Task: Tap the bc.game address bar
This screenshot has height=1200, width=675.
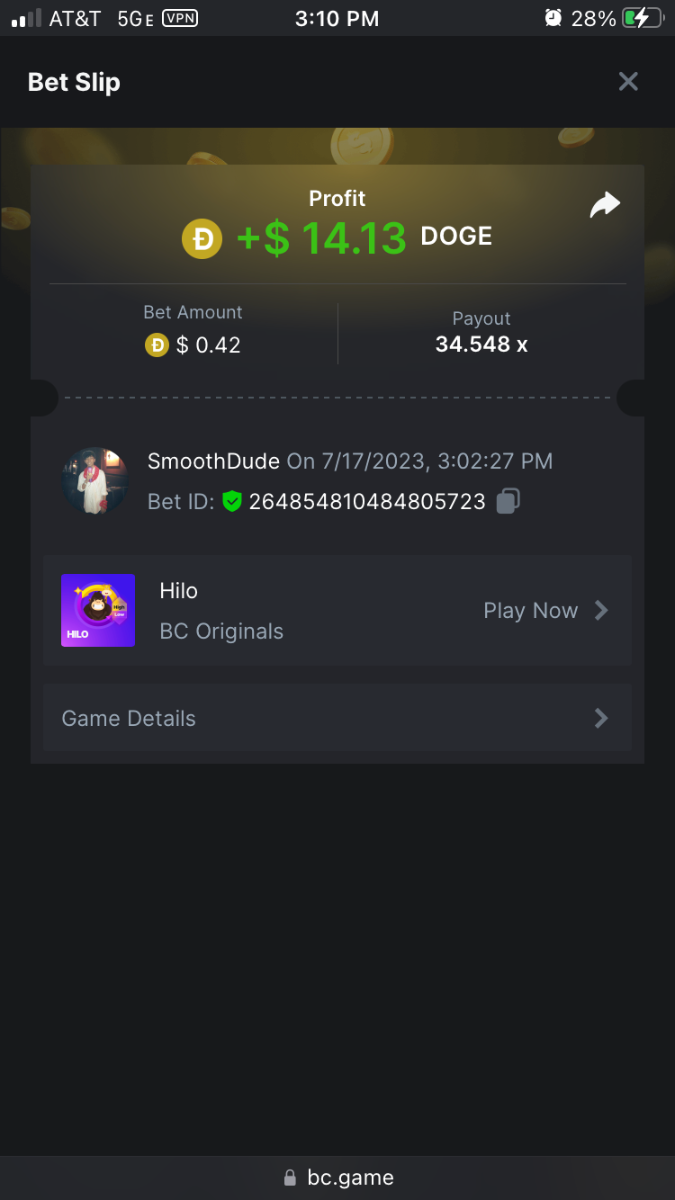Action: (x=338, y=1177)
